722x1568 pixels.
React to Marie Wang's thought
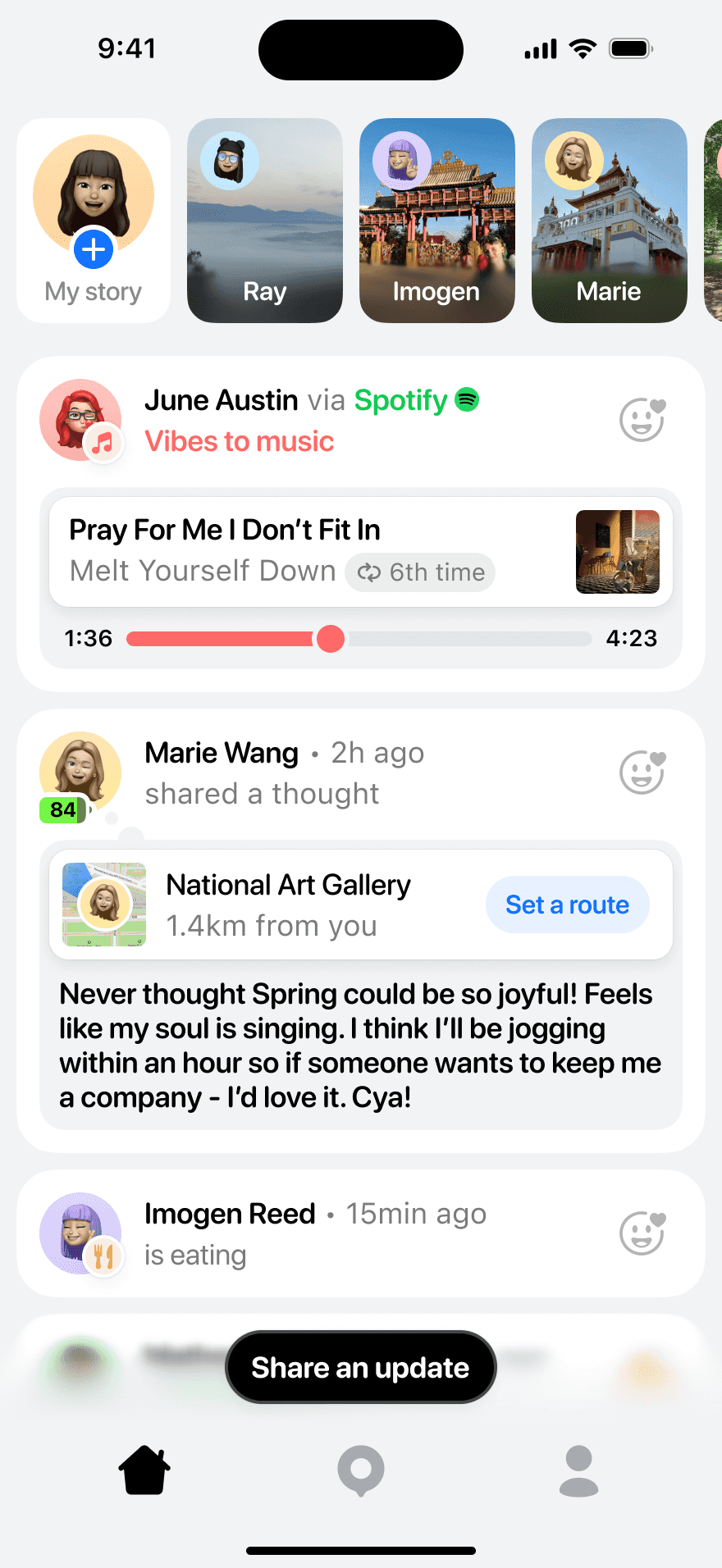click(642, 773)
